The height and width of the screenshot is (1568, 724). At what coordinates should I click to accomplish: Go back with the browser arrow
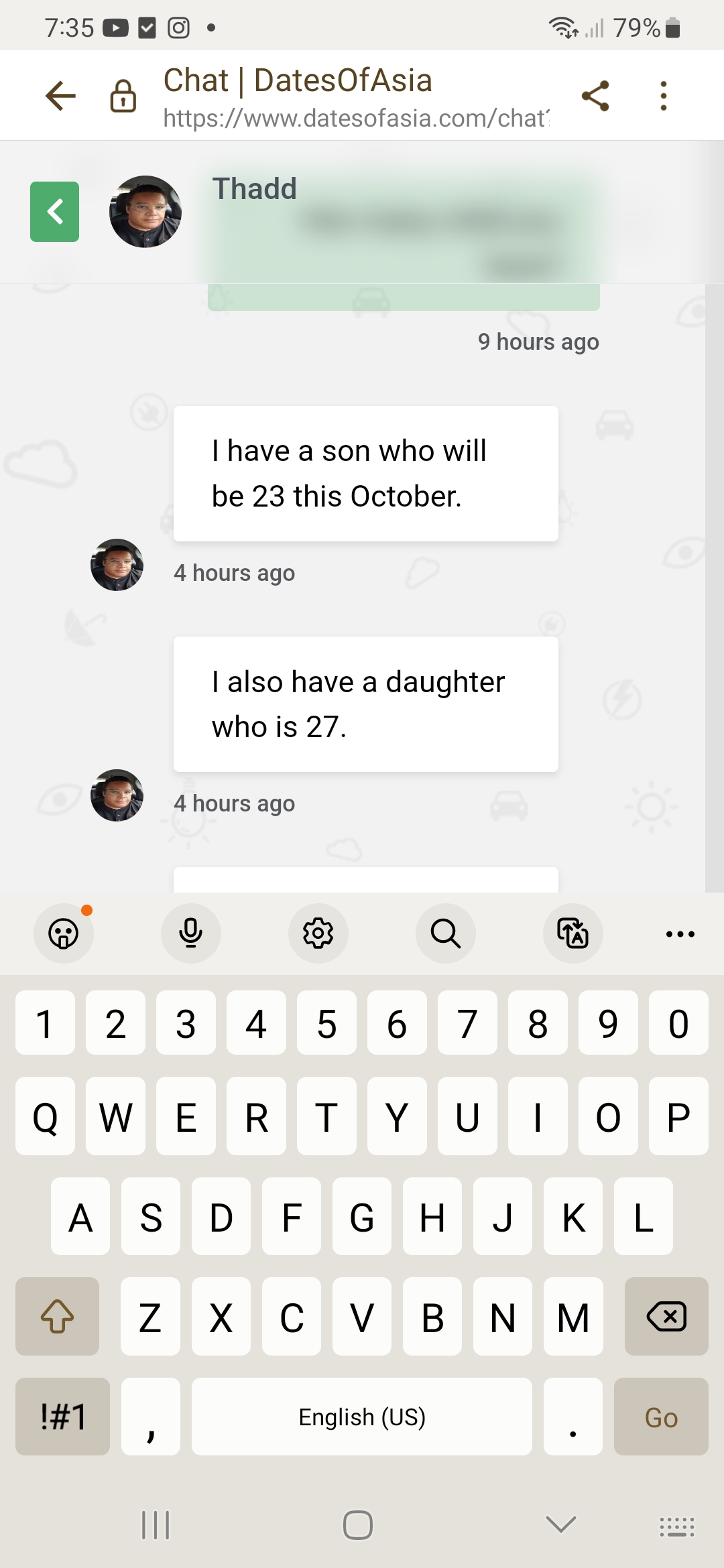60,95
